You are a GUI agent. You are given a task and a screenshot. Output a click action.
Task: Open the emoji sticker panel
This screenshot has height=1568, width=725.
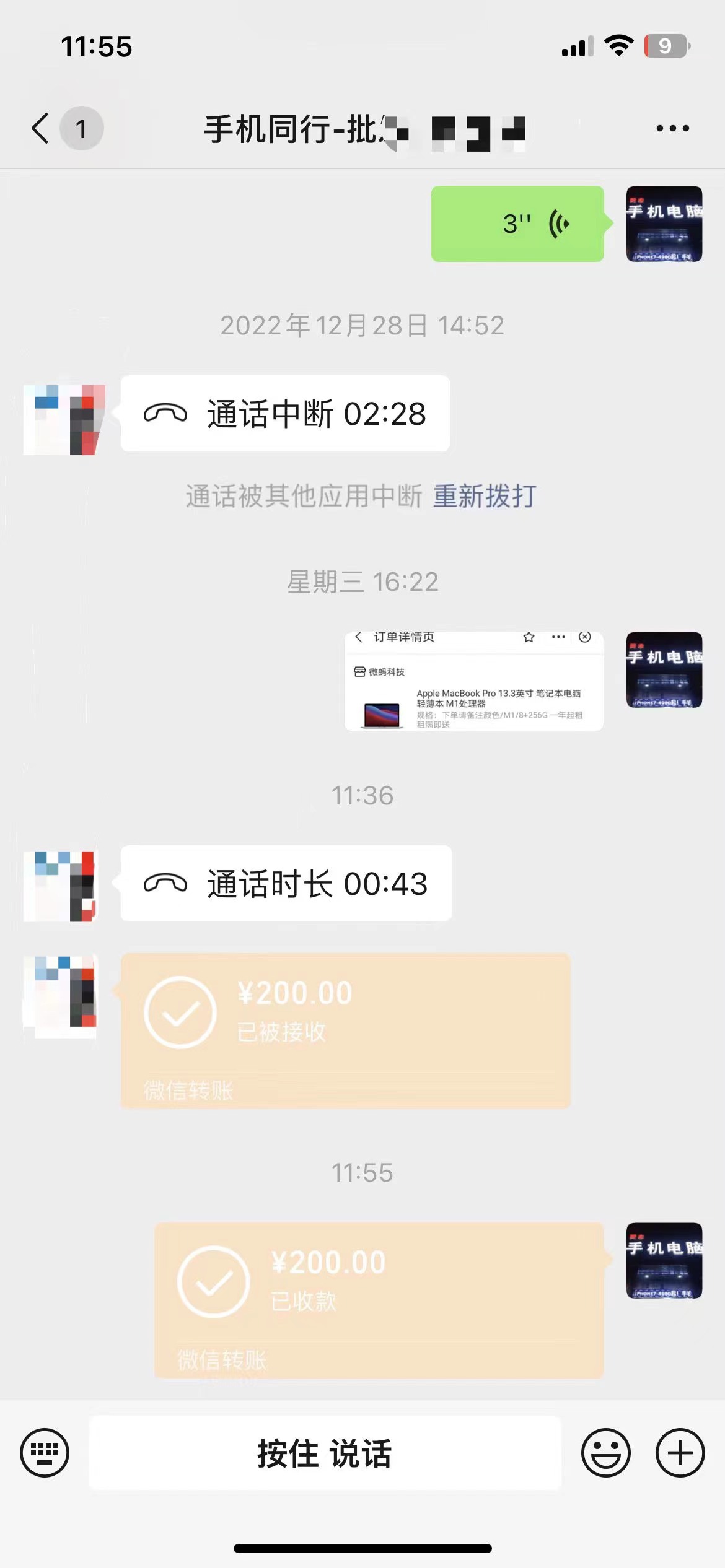click(x=605, y=1453)
